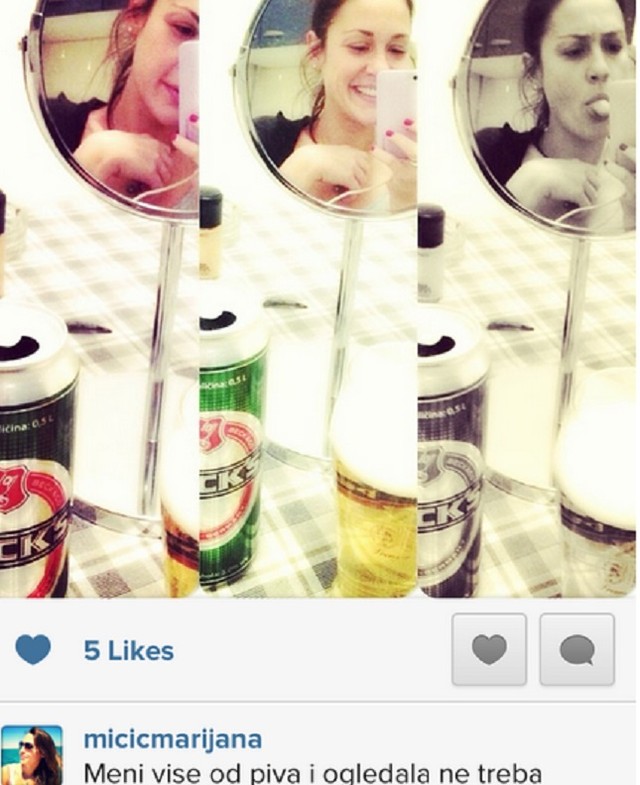Open micicmarijana's profile from the username

coord(172,739)
